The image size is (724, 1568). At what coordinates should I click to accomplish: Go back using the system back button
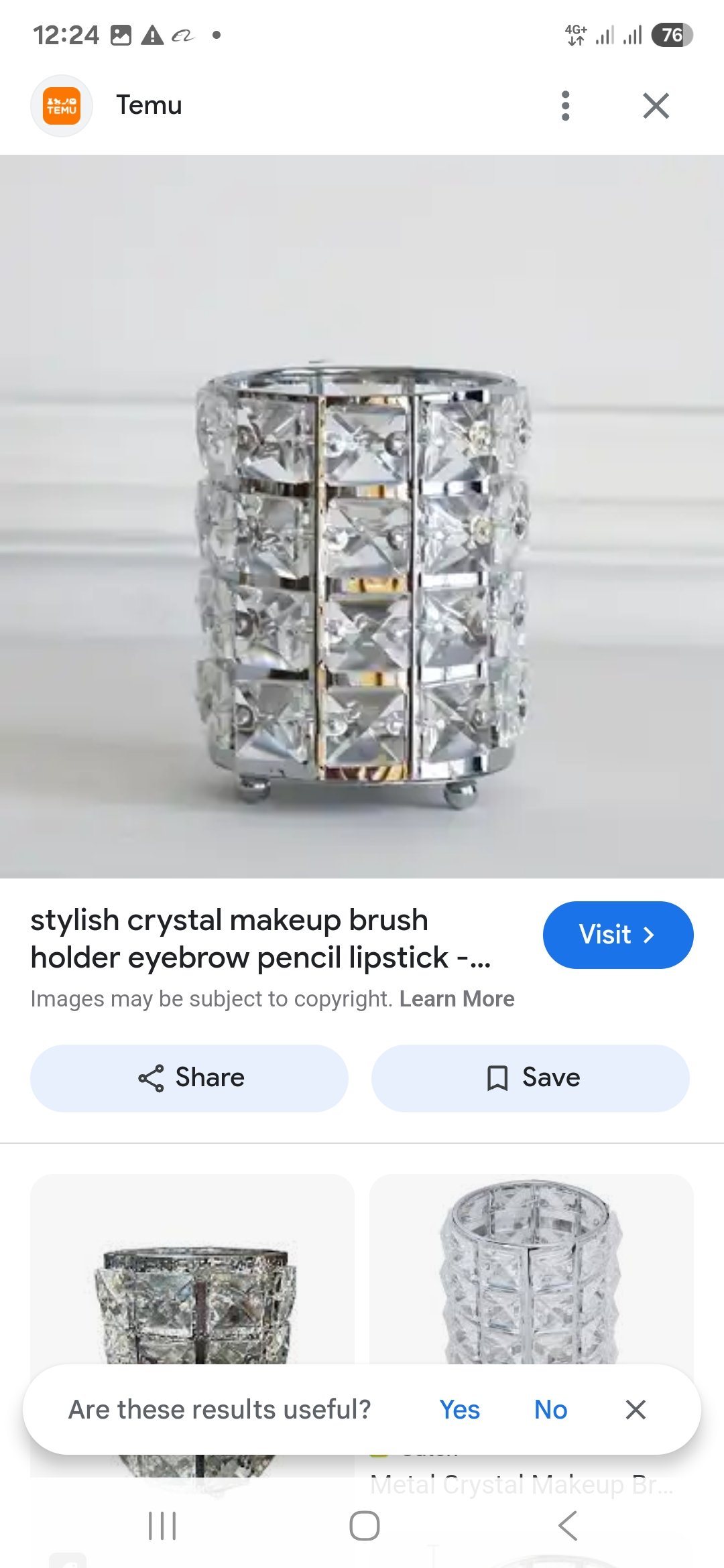coord(567,1526)
